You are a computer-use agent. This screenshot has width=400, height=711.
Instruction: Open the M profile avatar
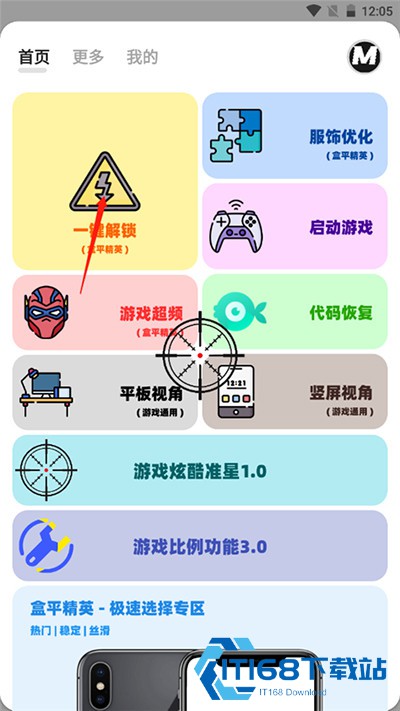click(x=364, y=57)
